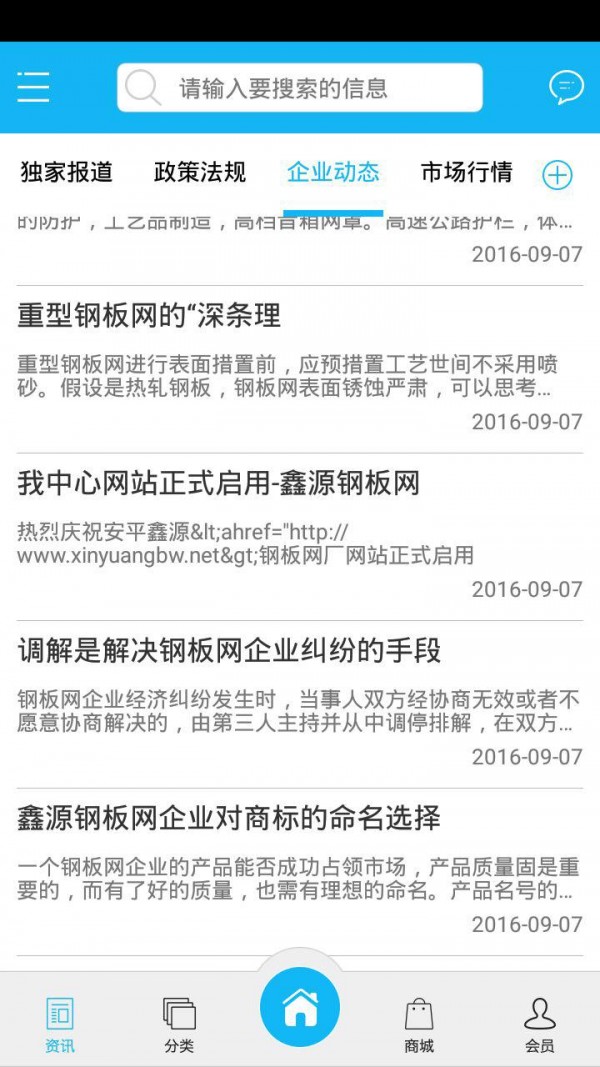Open the messages chat bubble icon

566,87
